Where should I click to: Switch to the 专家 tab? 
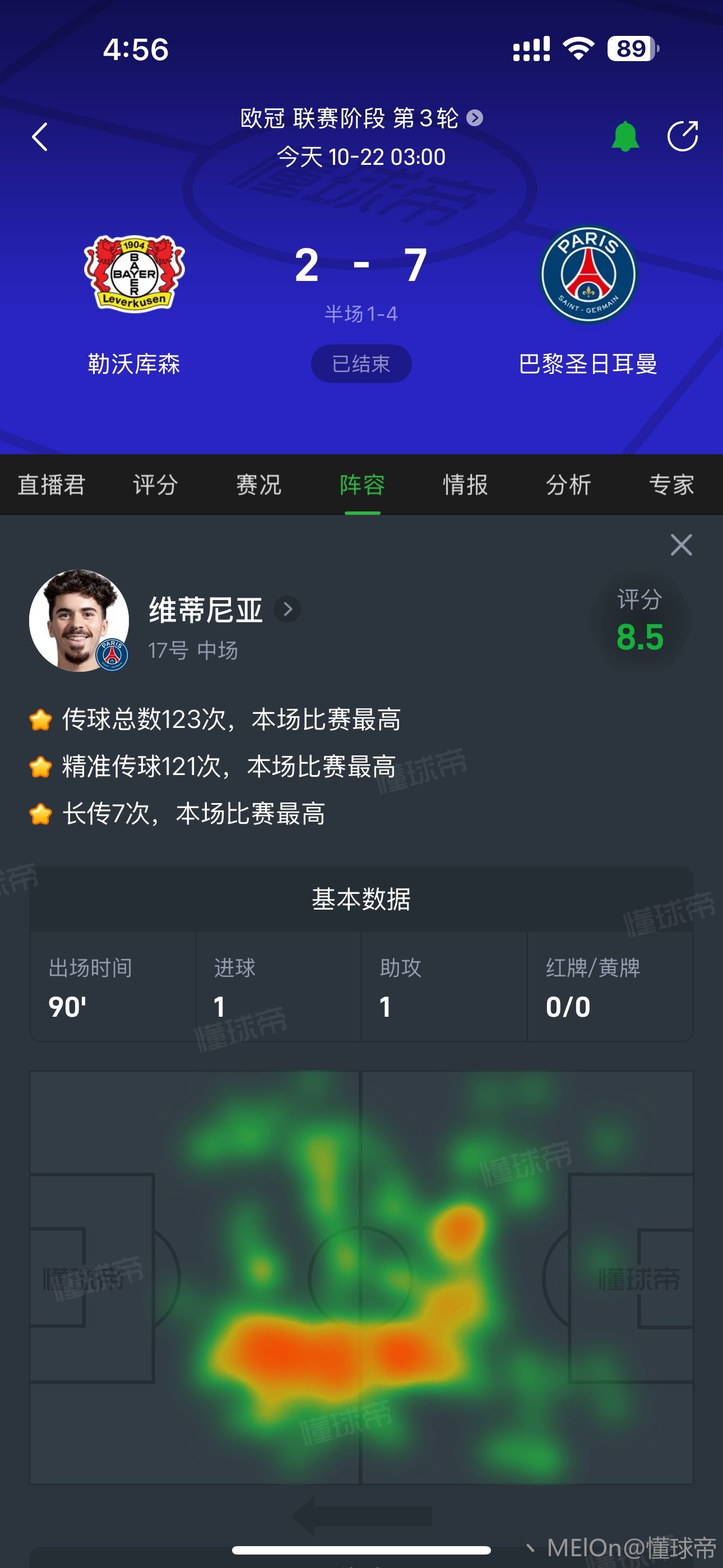(x=671, y=485)
